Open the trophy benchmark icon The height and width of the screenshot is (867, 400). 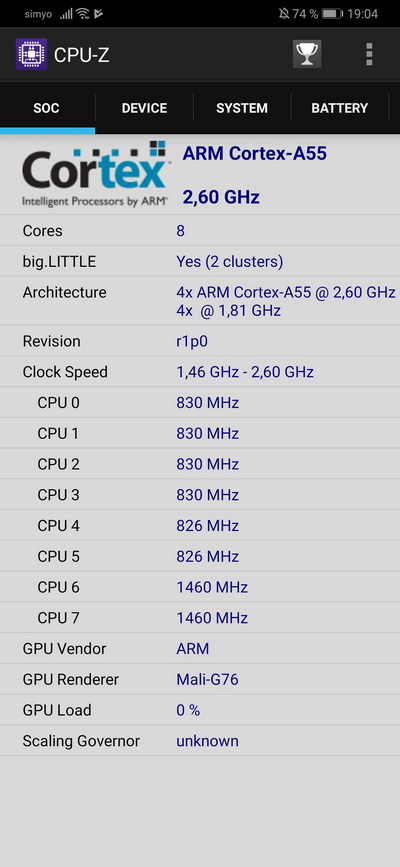coord(307,54)
